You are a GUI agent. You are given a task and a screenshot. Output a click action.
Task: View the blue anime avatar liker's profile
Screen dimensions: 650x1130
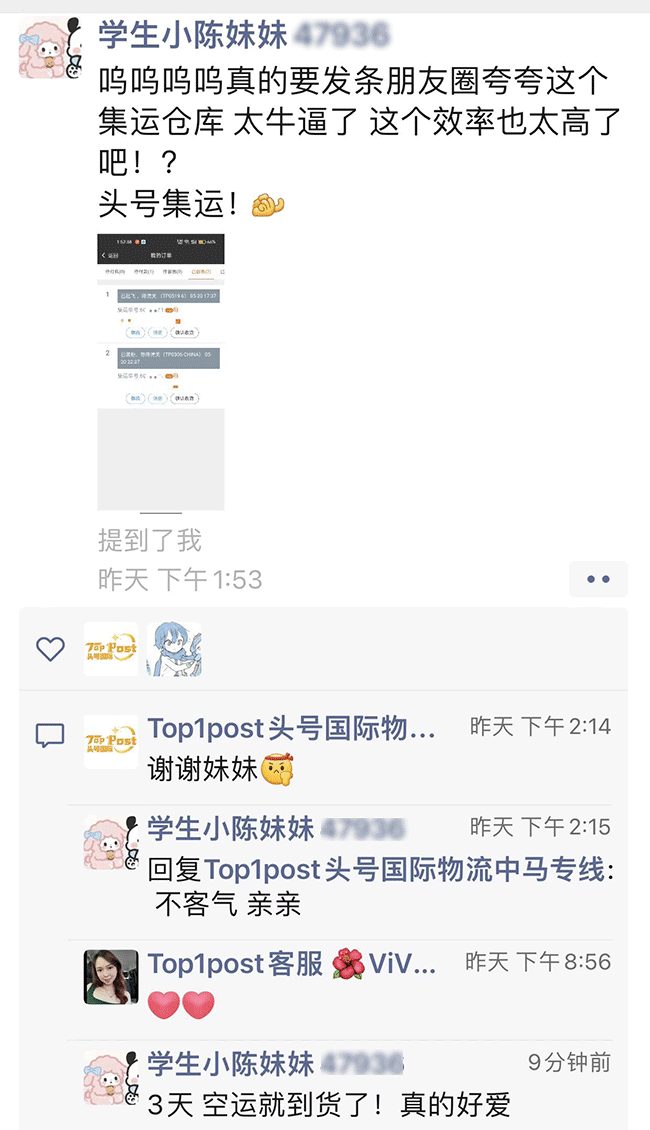tap(174, 649)
